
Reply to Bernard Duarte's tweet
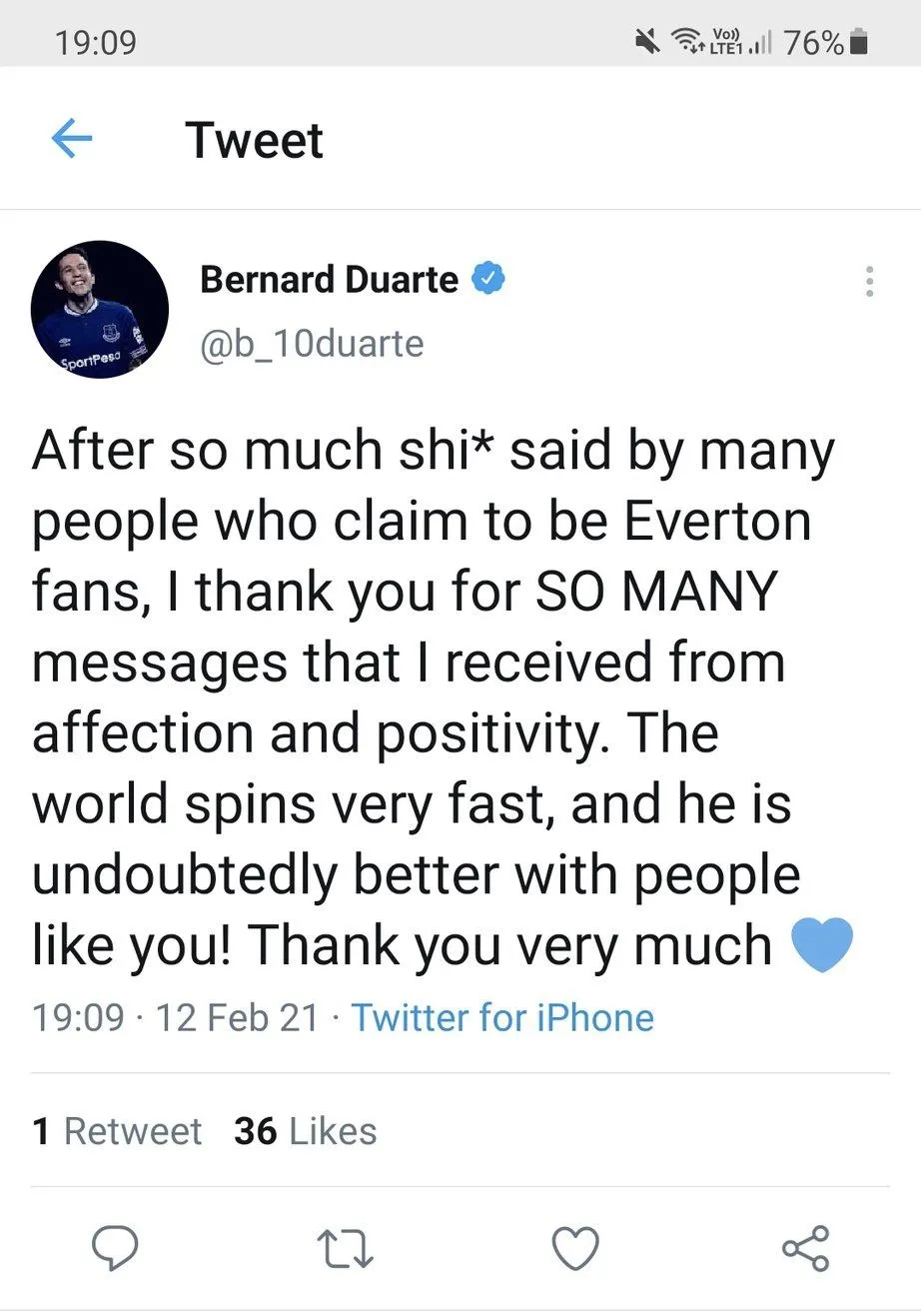(115, 1248)
